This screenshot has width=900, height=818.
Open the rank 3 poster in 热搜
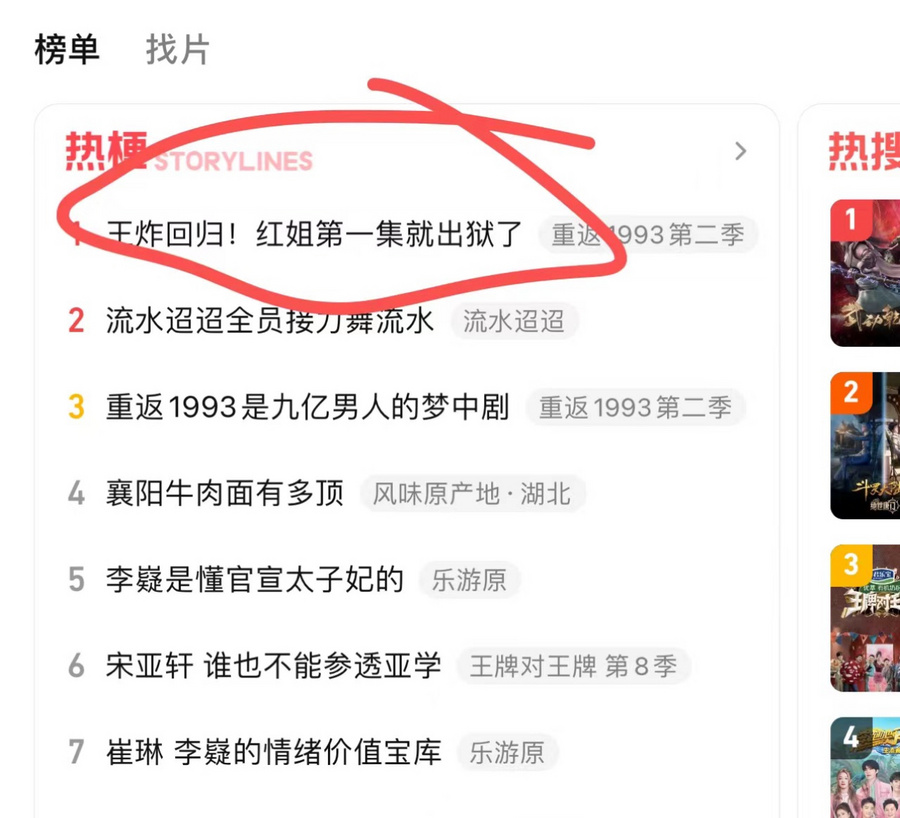866,618
